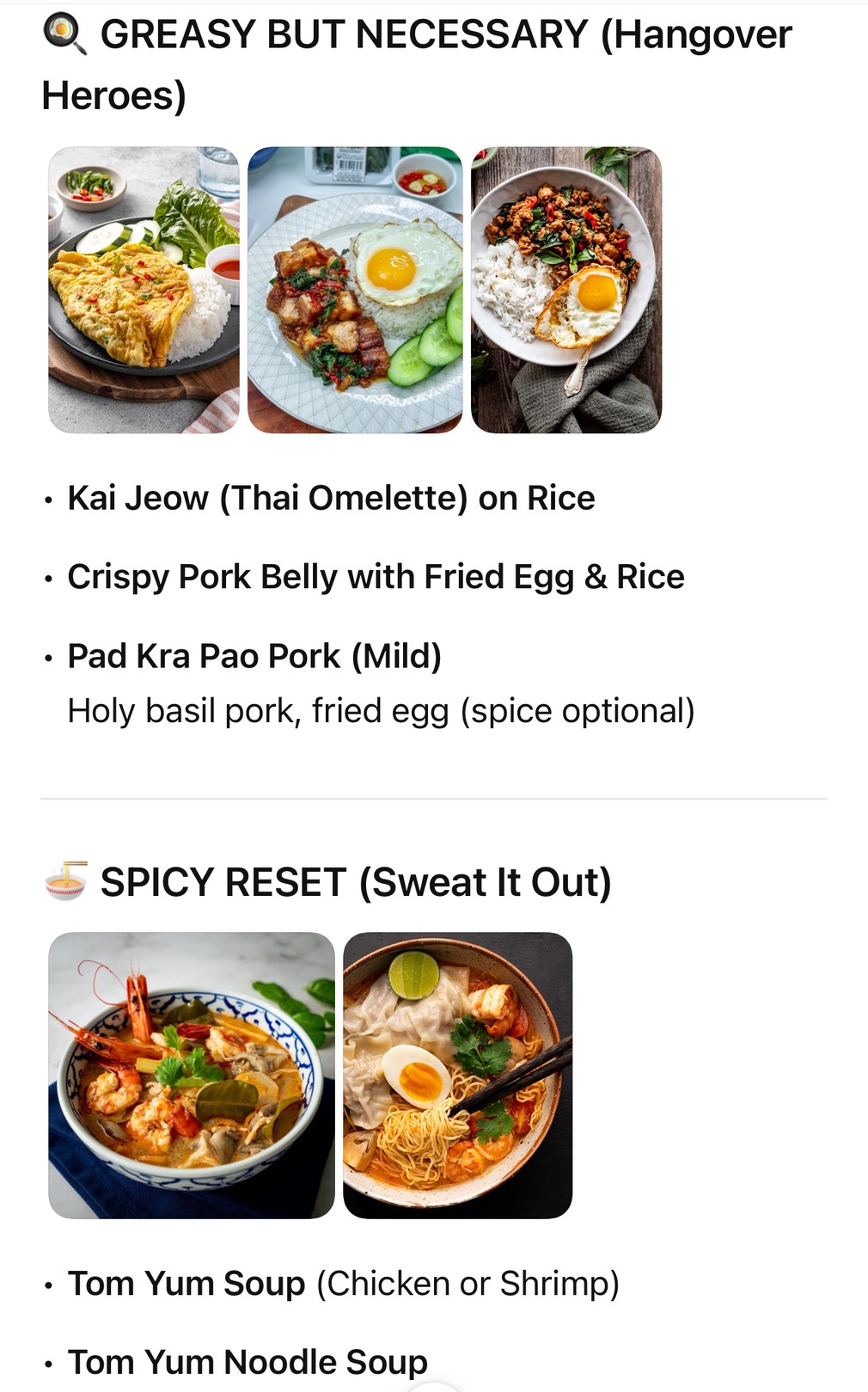This screenshot has width=868, height=1392.
Task: View the Tom Yum noodle soup image
Action: pos(457,1075)
